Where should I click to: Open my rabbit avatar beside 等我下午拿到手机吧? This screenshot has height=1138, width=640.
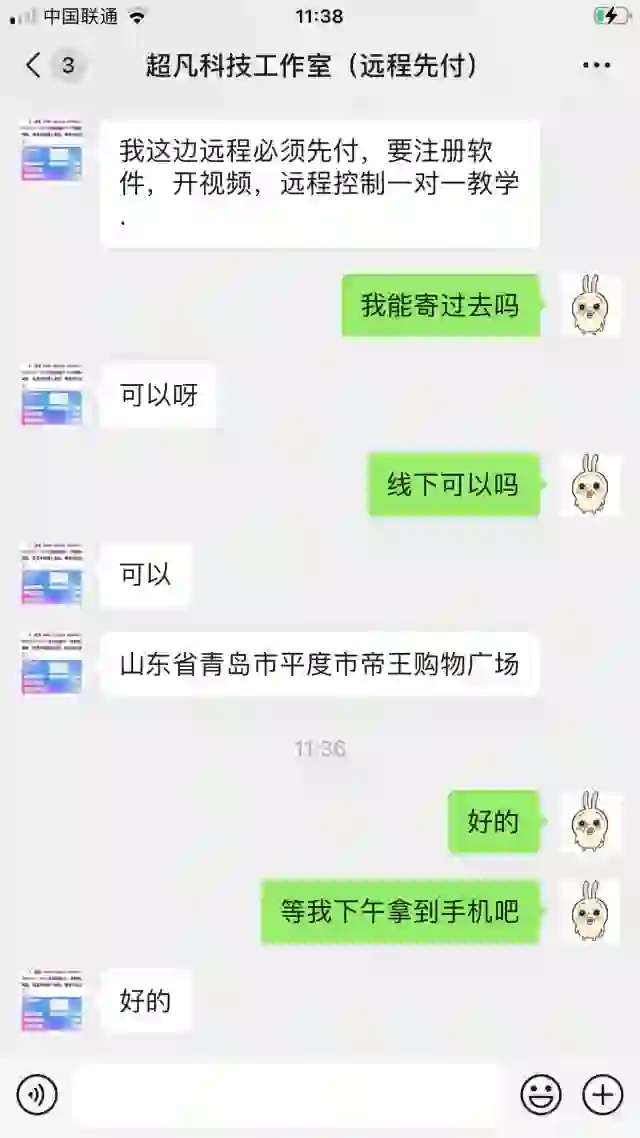click(590, 912)
